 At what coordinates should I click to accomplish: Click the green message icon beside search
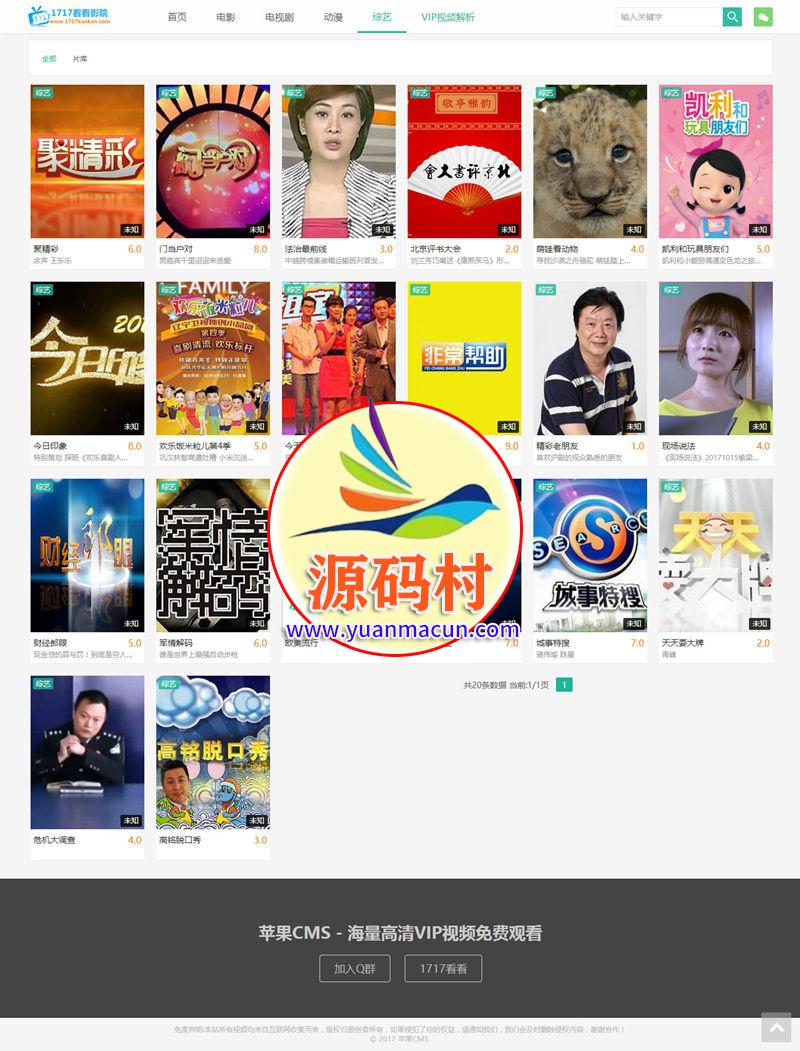763,17
